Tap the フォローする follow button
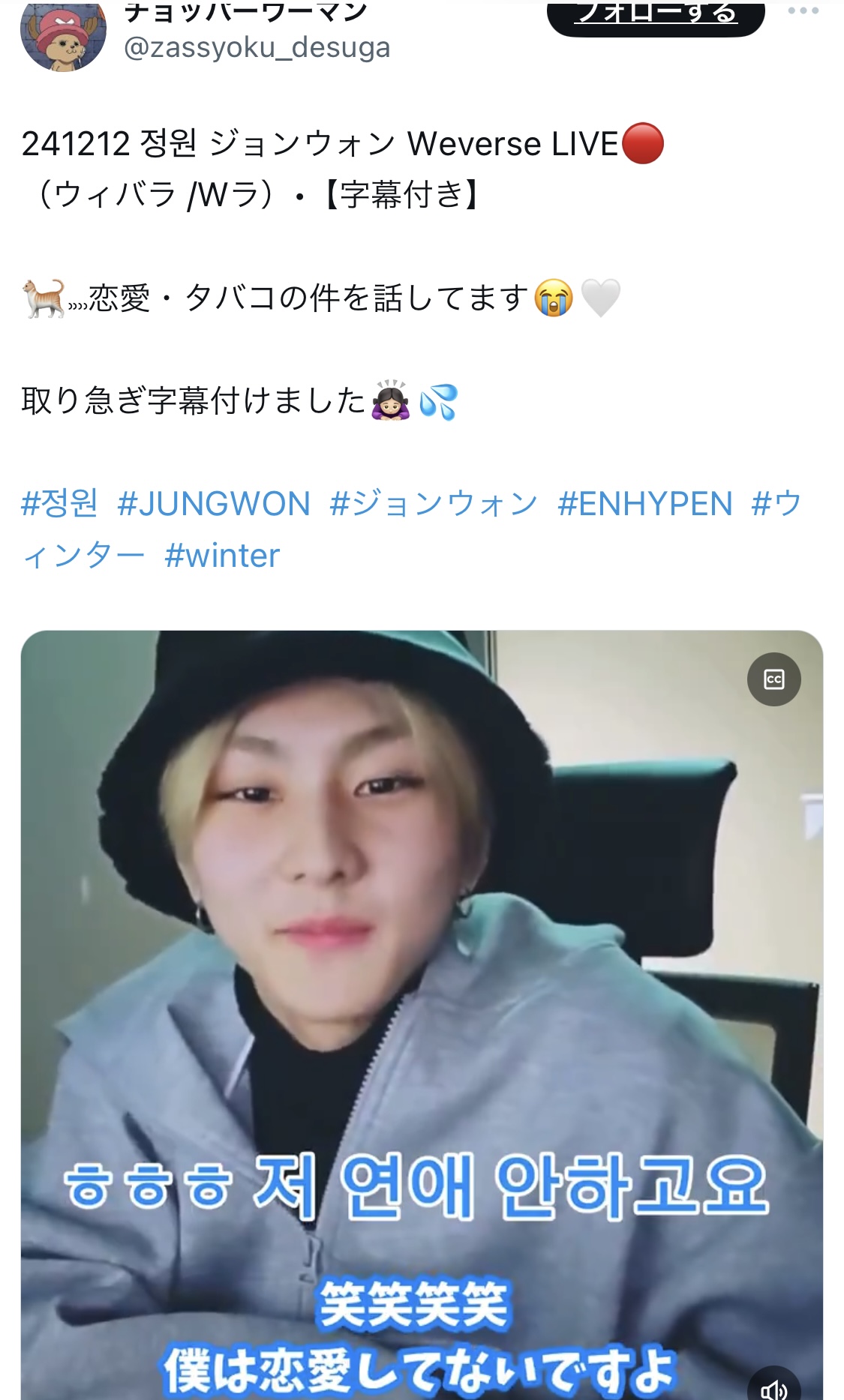This screenshot has width=844, height=1400. (656, 16)
